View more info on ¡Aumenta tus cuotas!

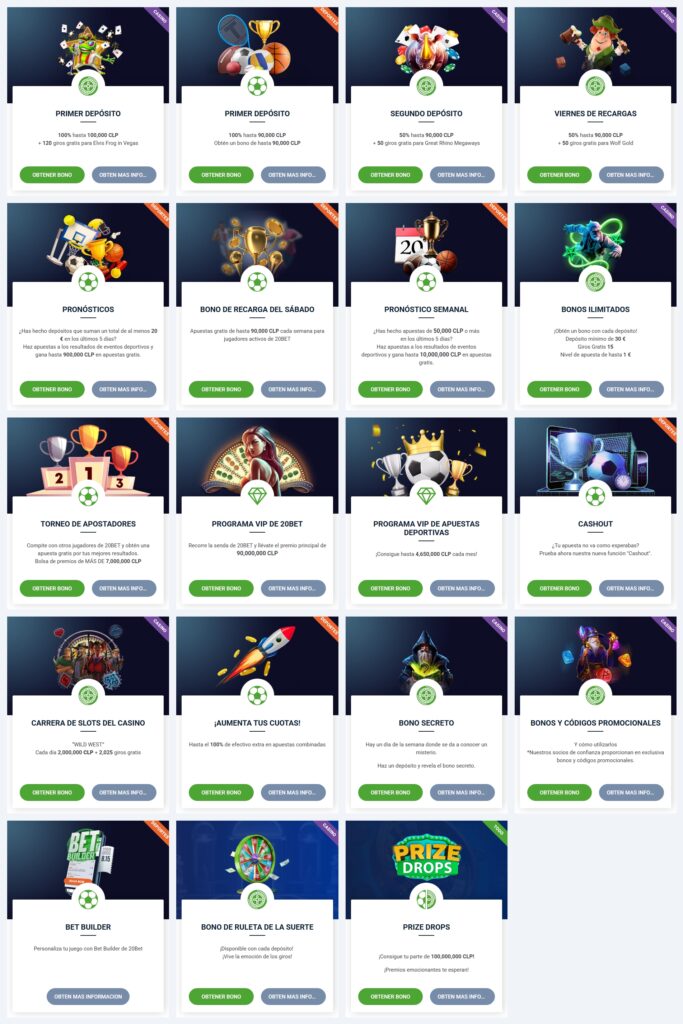click(x=293, y=792)
